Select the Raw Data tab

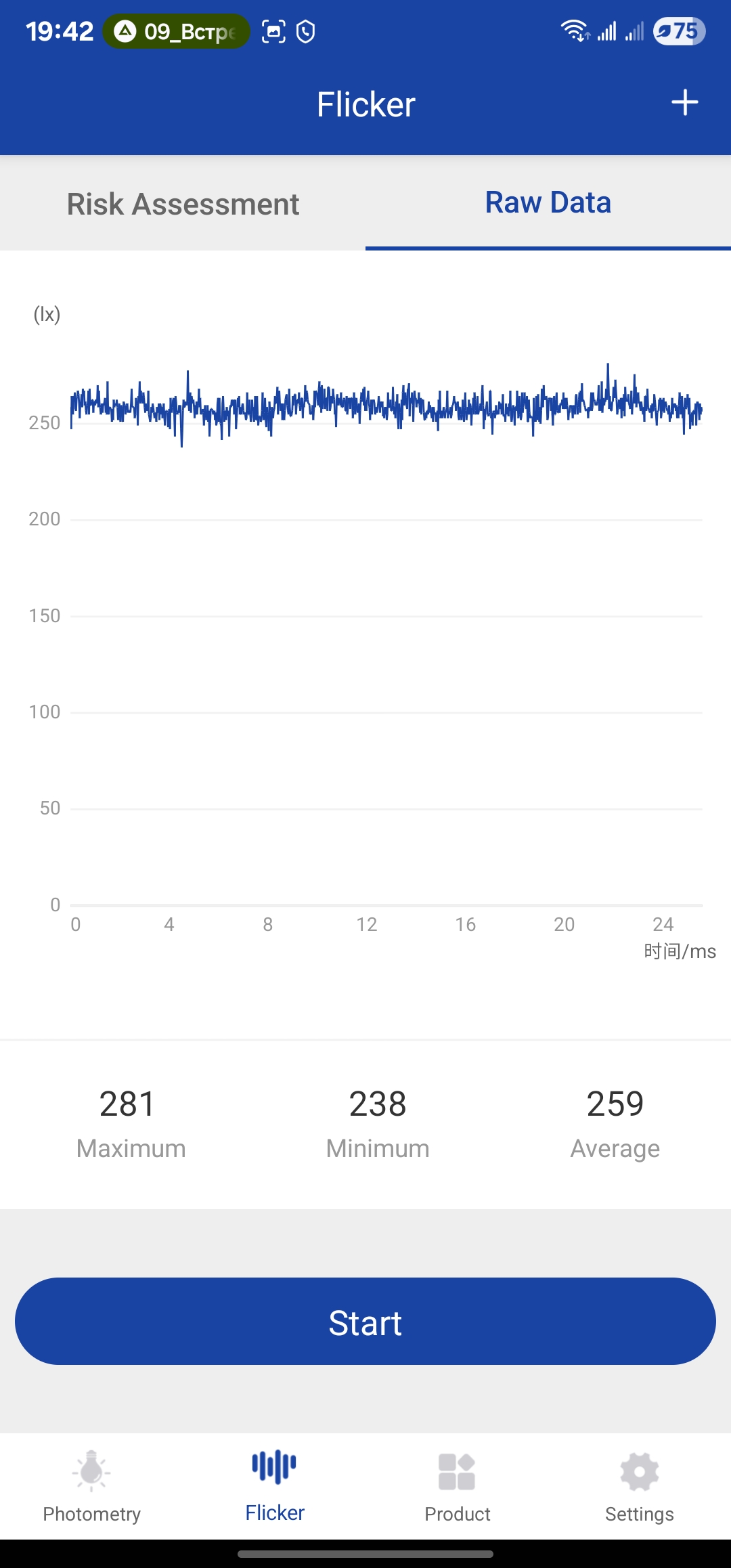pos(548,202)
